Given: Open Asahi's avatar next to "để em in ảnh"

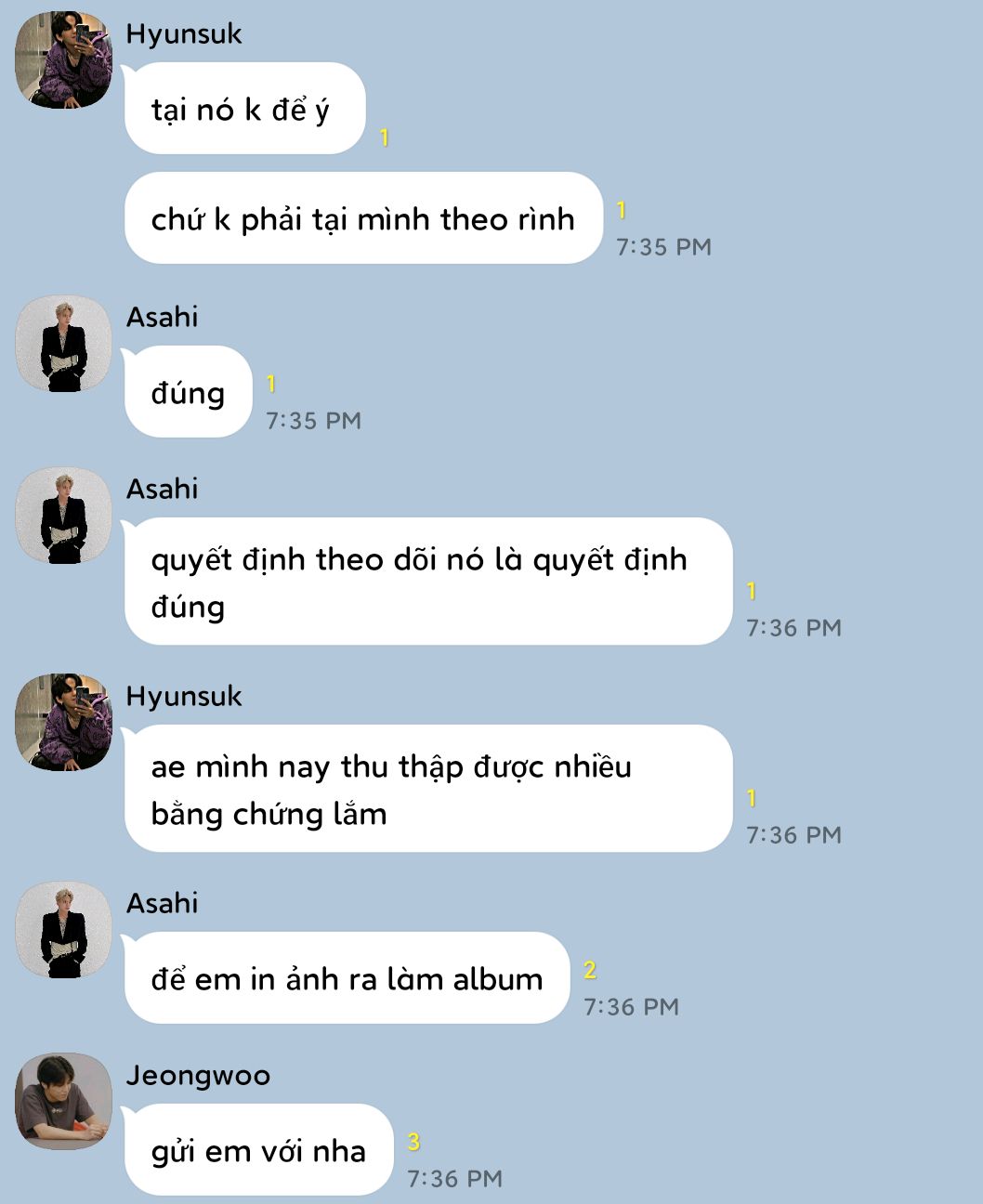Looking at the screenshot, I should point(63,930).
